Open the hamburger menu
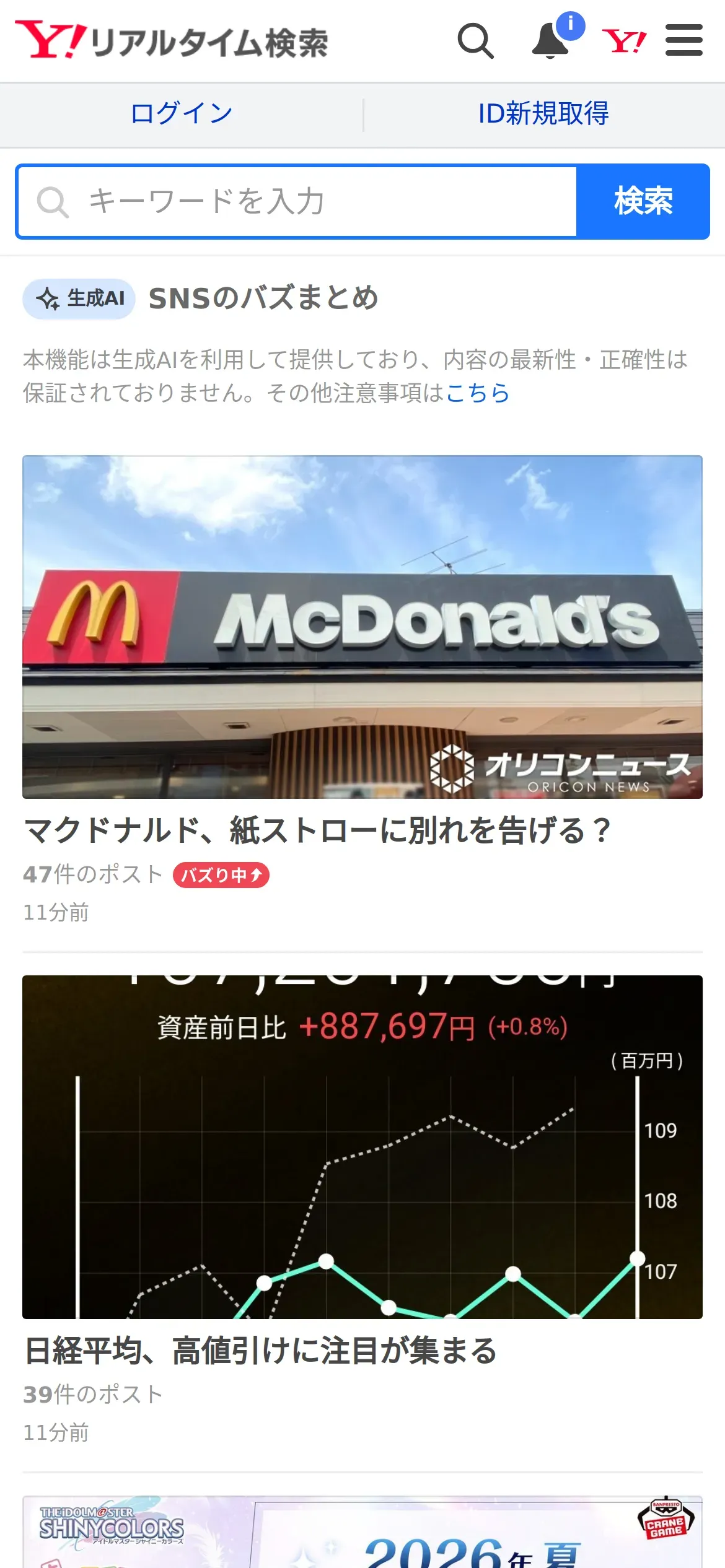The image size is (725, 1568). point(684,40)
